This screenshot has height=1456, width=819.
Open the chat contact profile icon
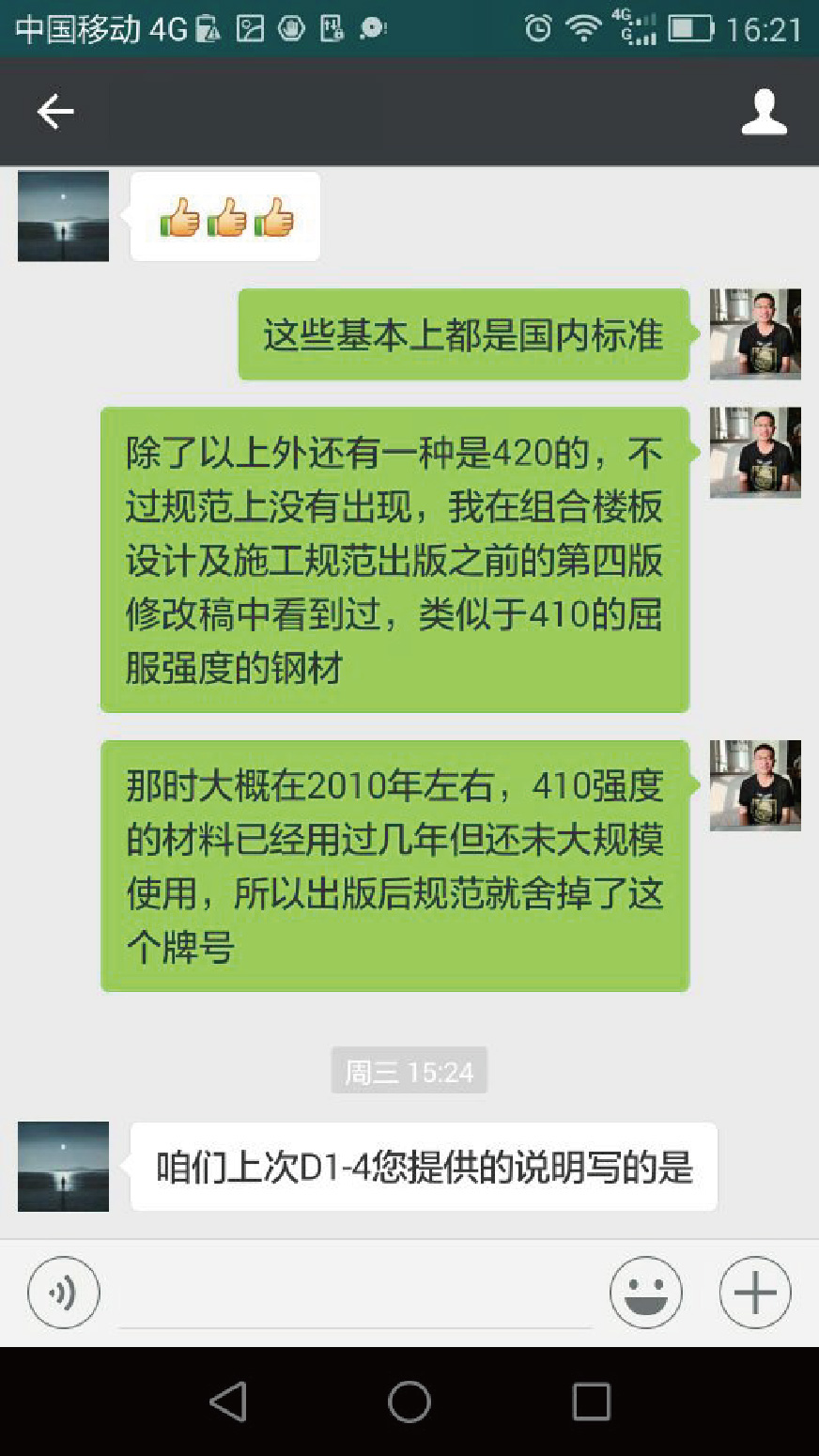pos(764,112)
